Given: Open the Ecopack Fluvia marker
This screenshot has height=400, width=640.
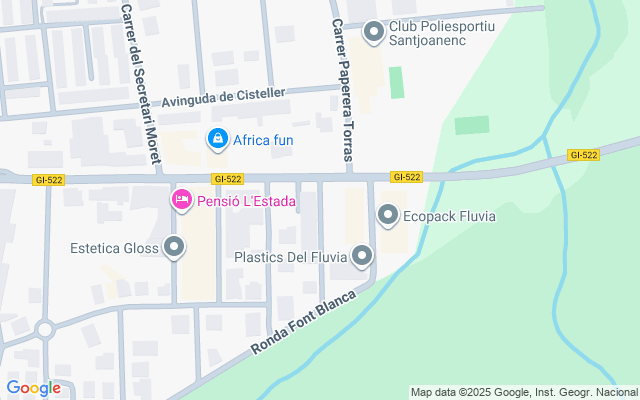Looking at the screenshot, I should click(x=388, y=215).
